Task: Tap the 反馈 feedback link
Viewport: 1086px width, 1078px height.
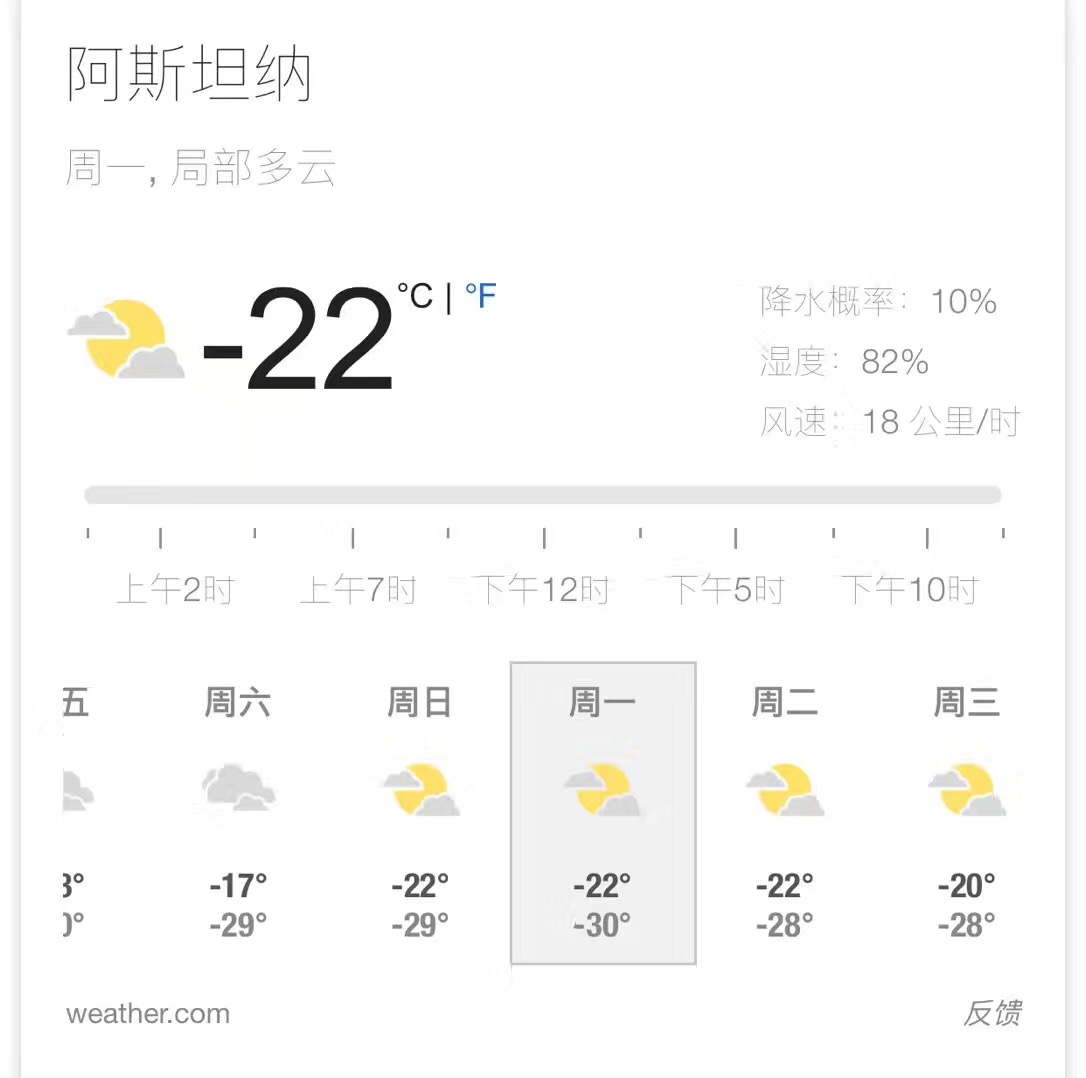Action: (x=992, y=1014)
